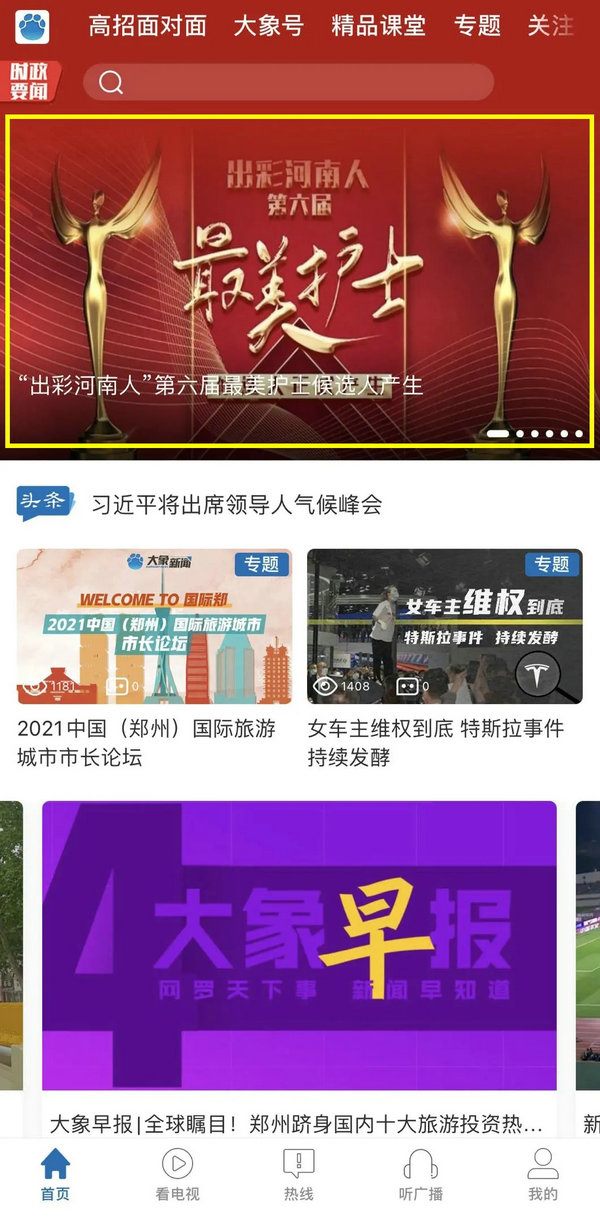Tap the search box
This screenshot has width=600, height=1224.
coord(288,82)
